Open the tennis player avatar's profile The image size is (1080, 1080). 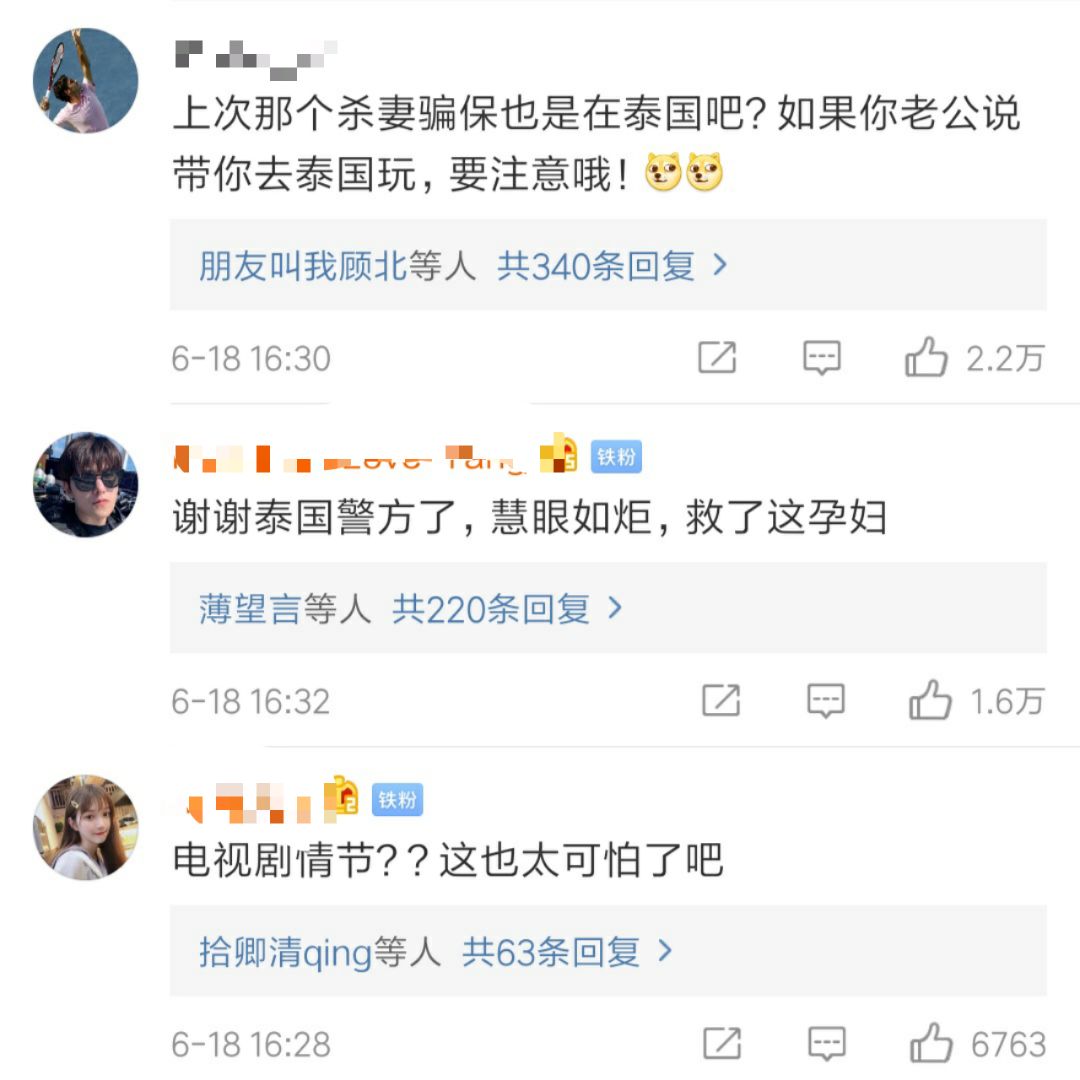[85, 80]
